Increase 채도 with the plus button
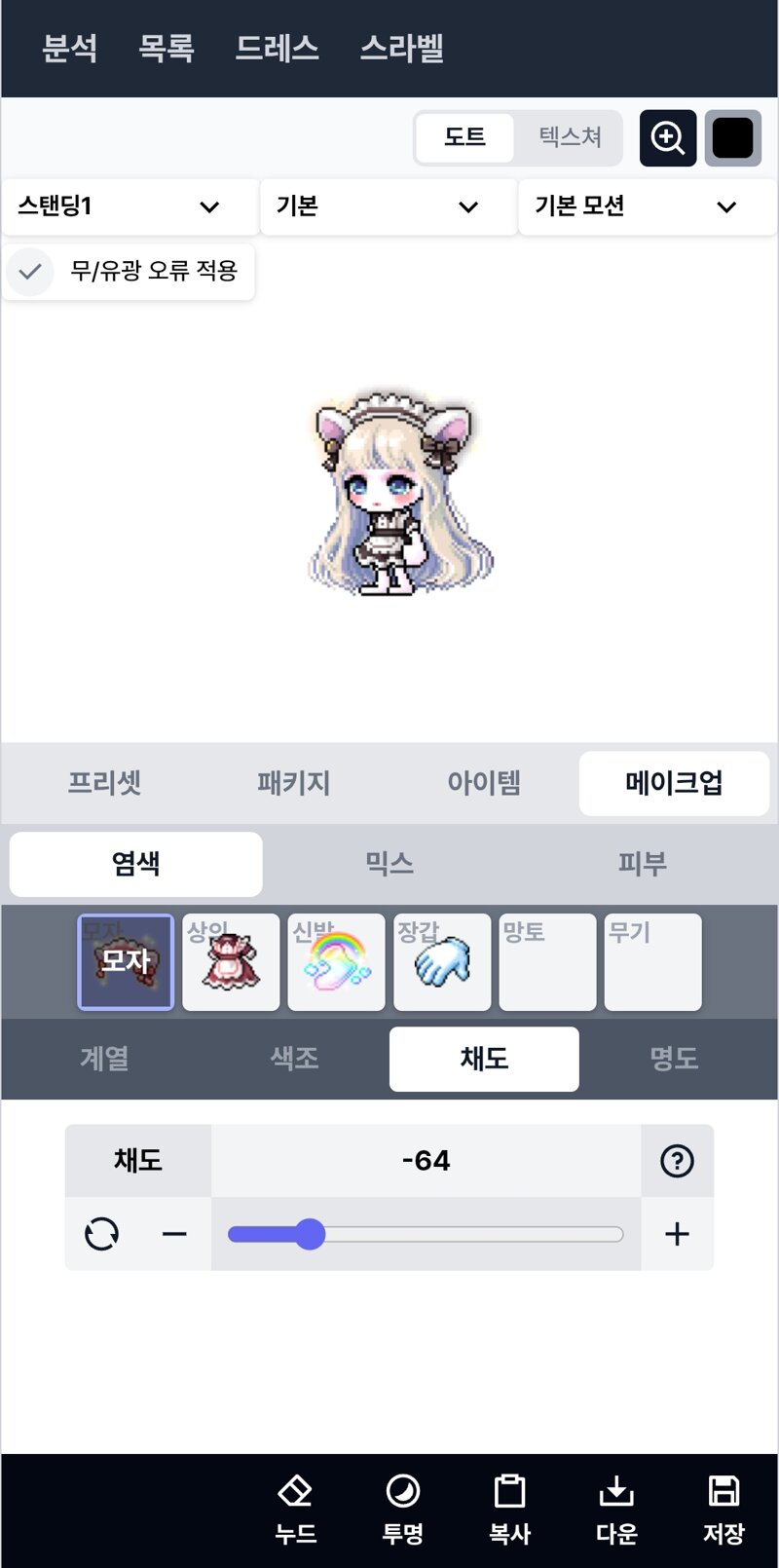The height and width of the screenshot is (1568, 779). tap(677, 1234)
